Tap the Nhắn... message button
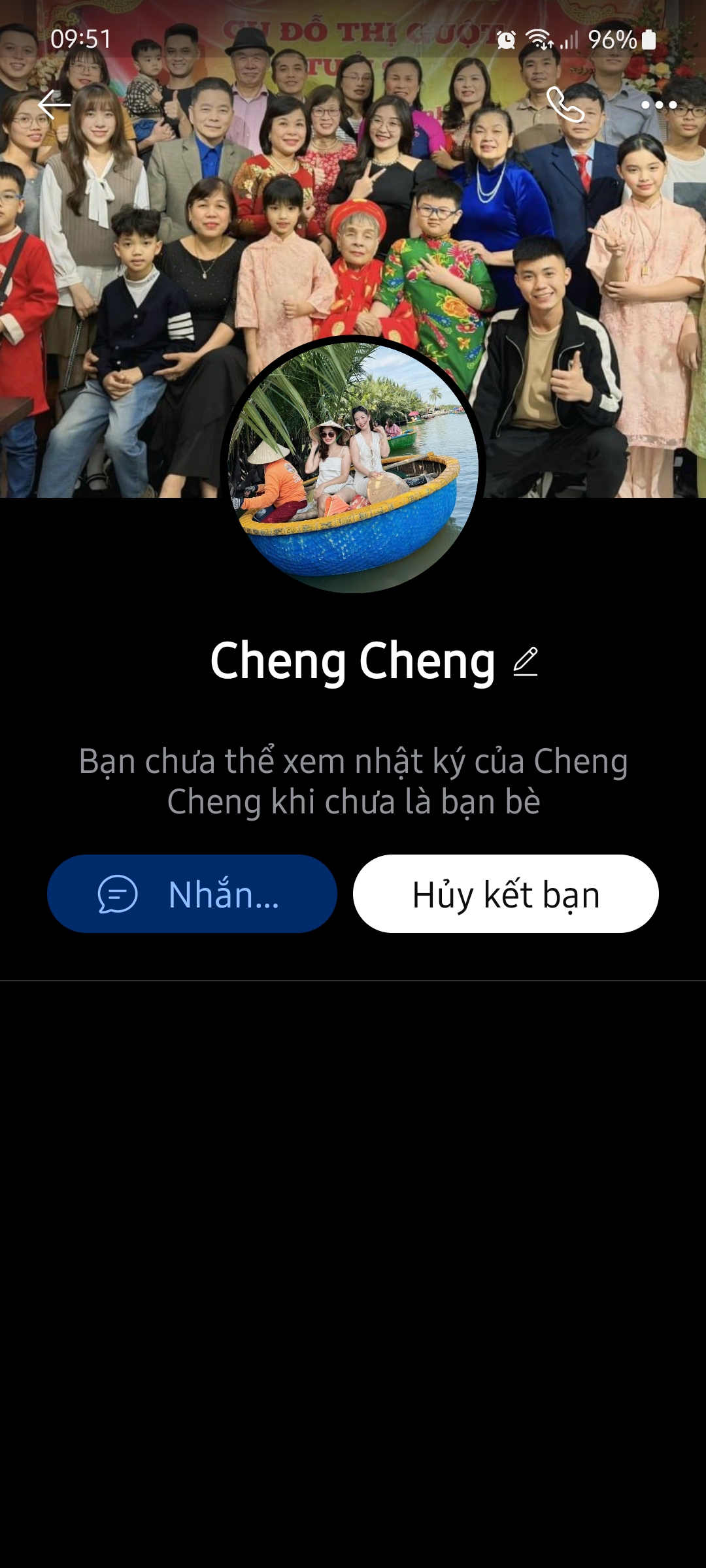 pos(192,894)
